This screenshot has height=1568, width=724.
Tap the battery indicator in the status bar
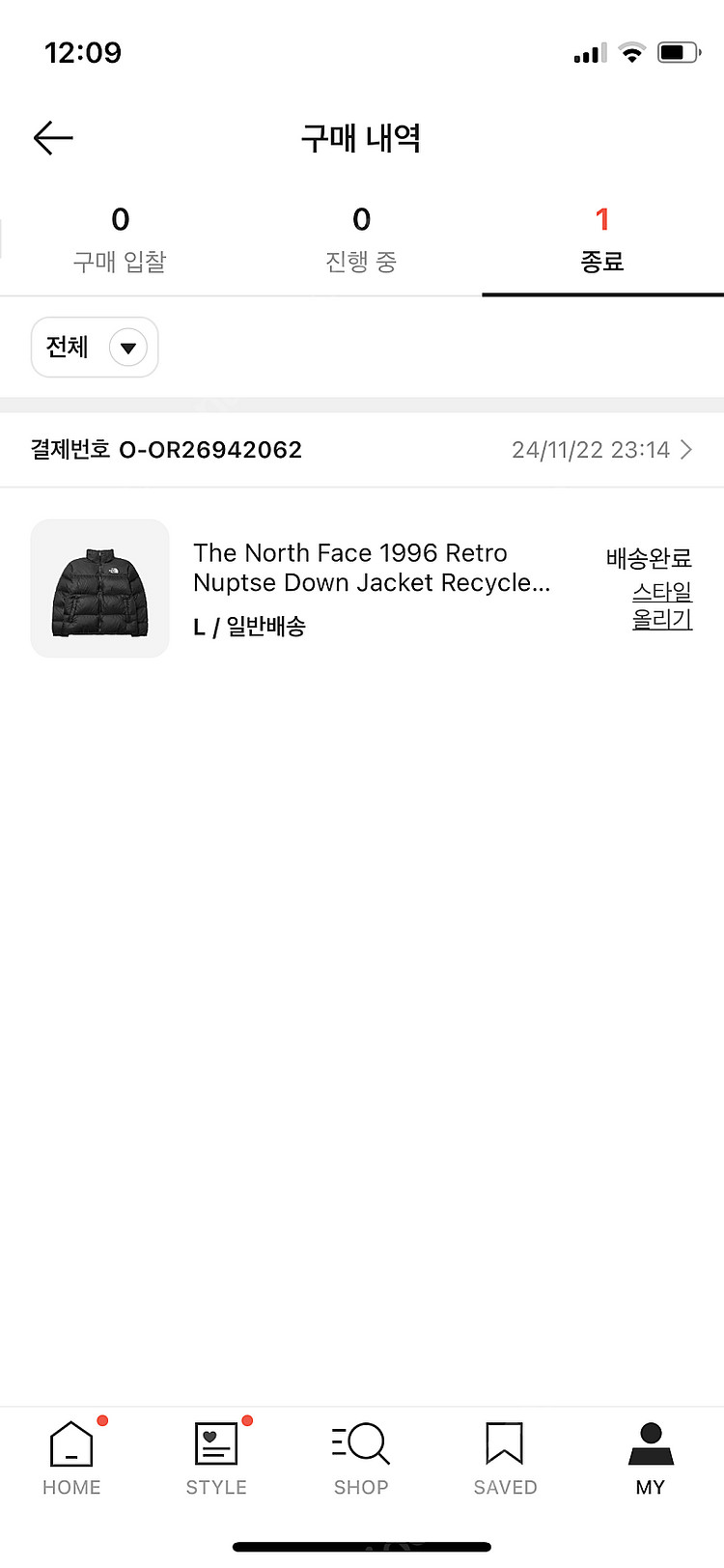pos(678,53)
